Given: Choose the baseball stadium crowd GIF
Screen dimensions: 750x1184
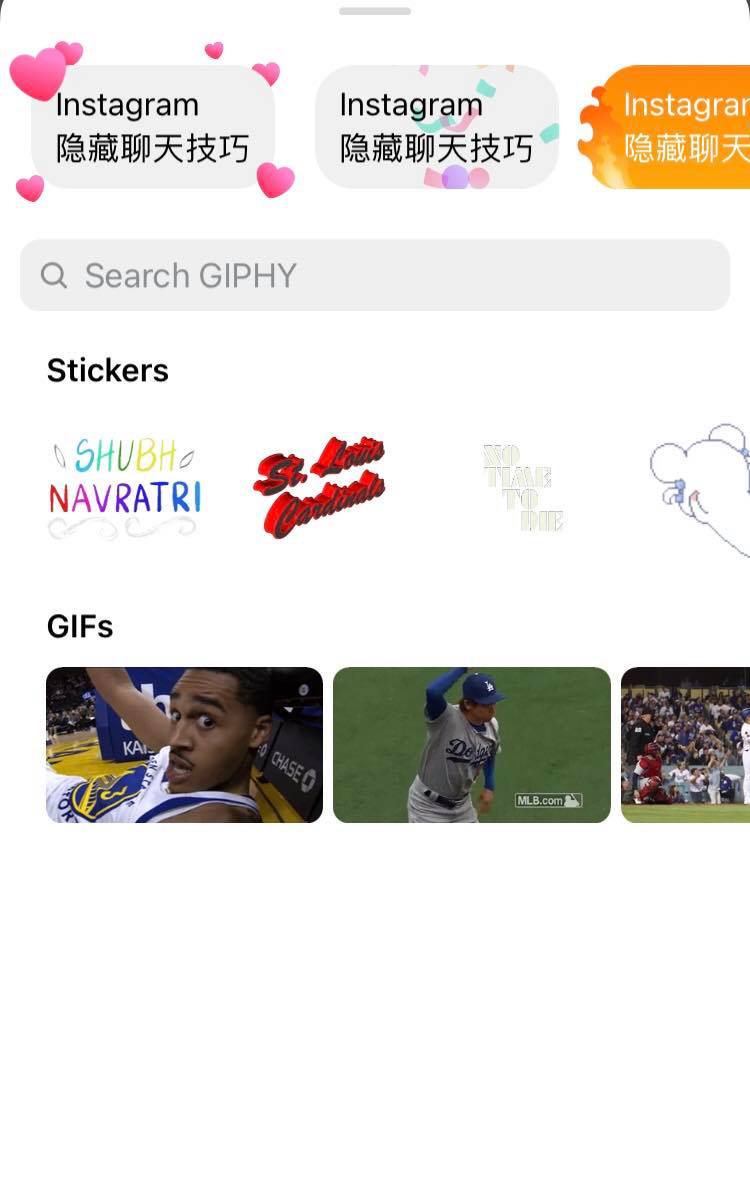Looking at the screenshot, I should 686,745.
